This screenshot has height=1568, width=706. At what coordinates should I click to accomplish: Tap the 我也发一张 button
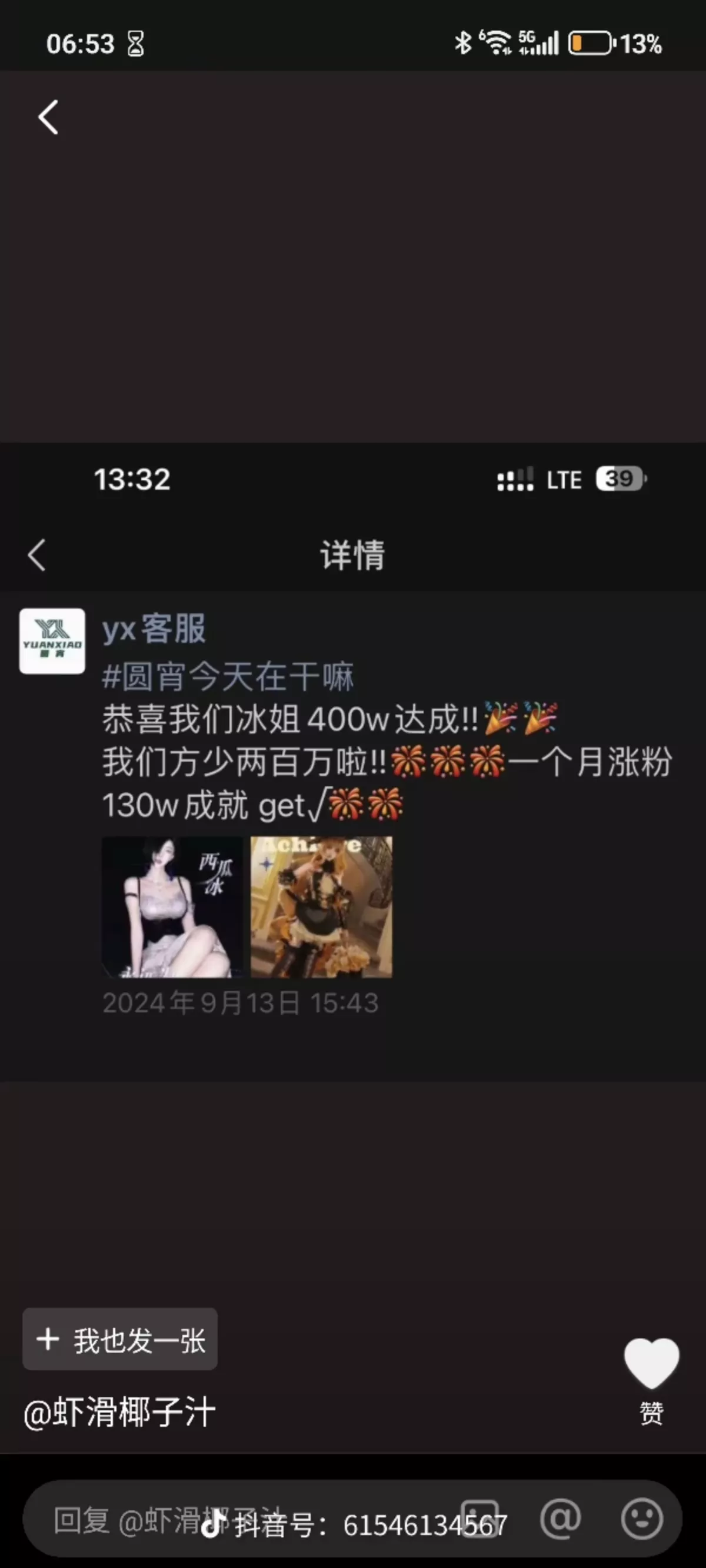point(120,1340)
